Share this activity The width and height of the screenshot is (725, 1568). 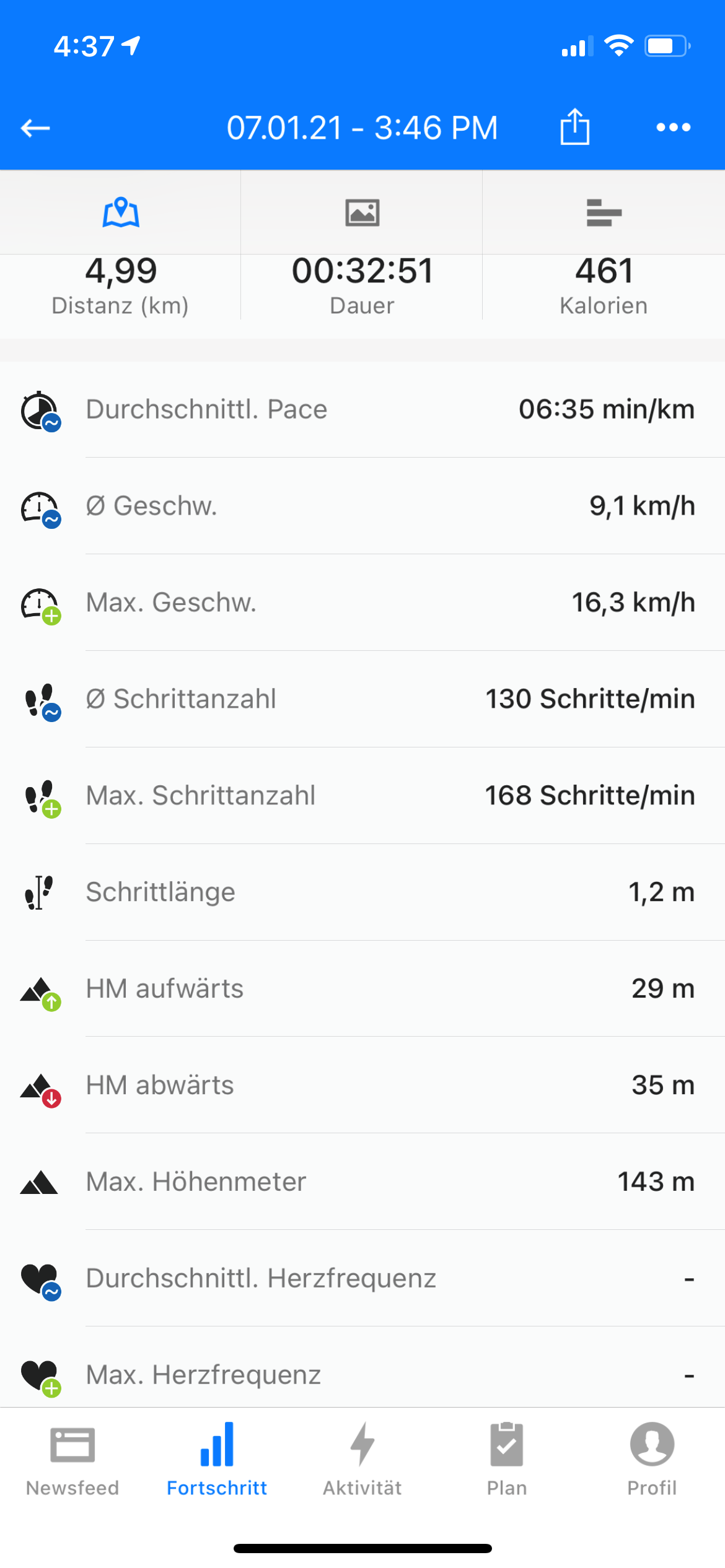point(574,127)
